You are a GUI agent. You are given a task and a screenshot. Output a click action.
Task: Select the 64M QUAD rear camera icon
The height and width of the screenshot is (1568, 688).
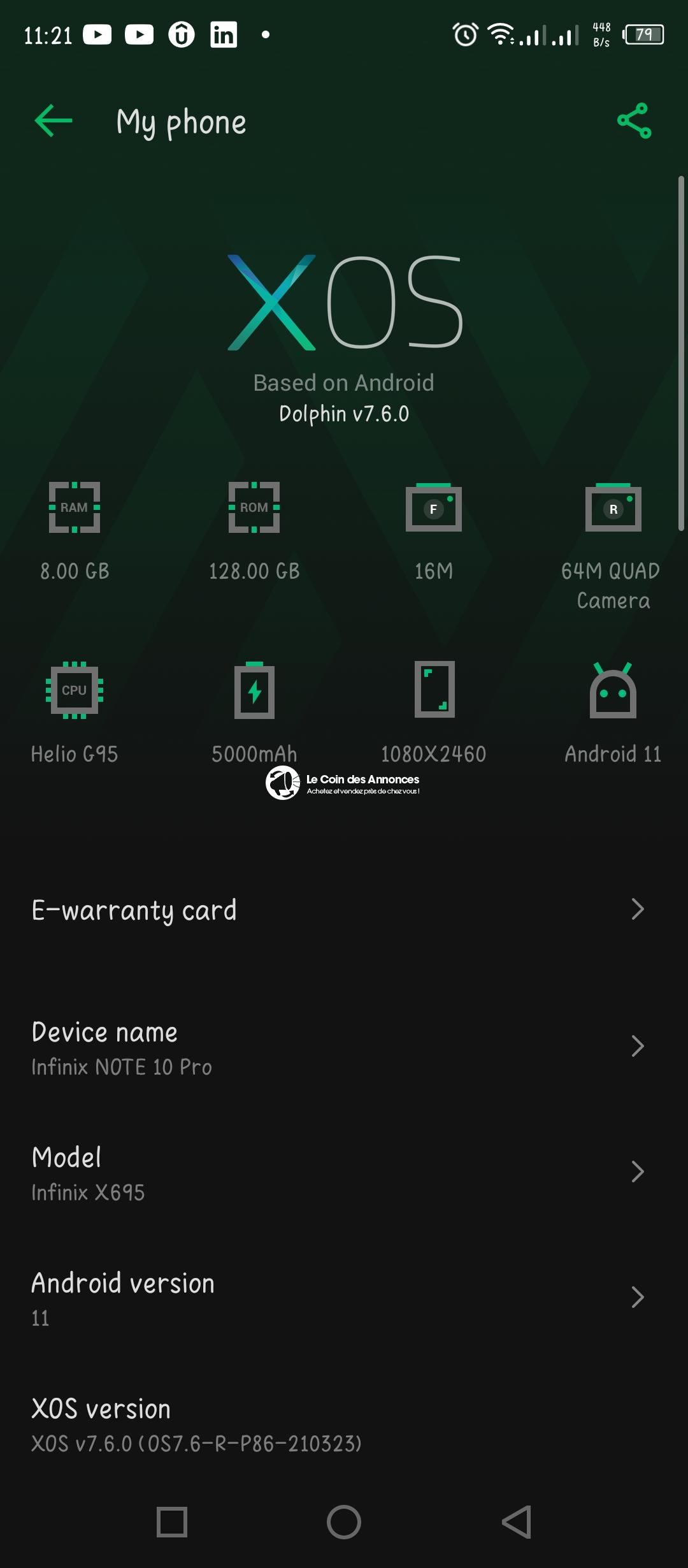(x=612, y=508)
